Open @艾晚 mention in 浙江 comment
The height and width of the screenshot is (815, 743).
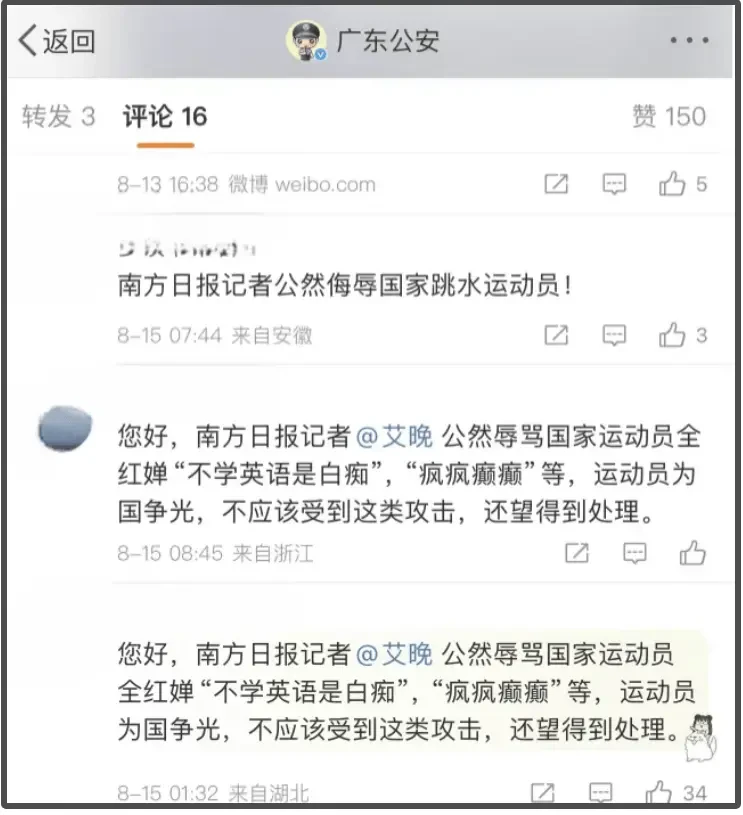tap(395, 437)
